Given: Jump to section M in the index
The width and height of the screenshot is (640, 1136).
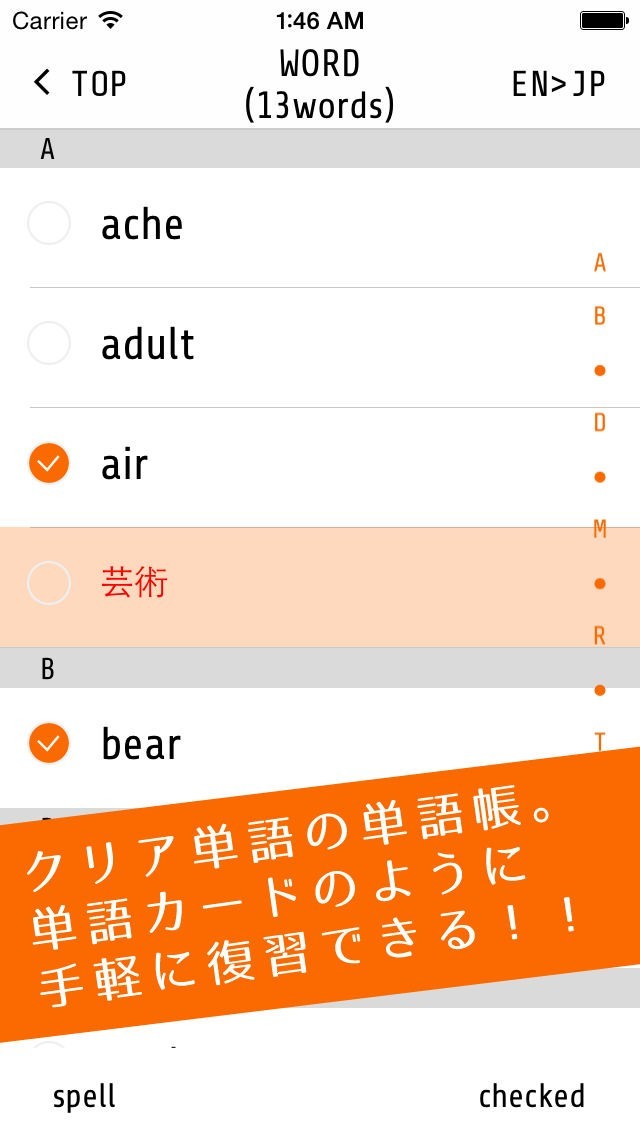Looking at the screenshot, I should click(600, 529).
